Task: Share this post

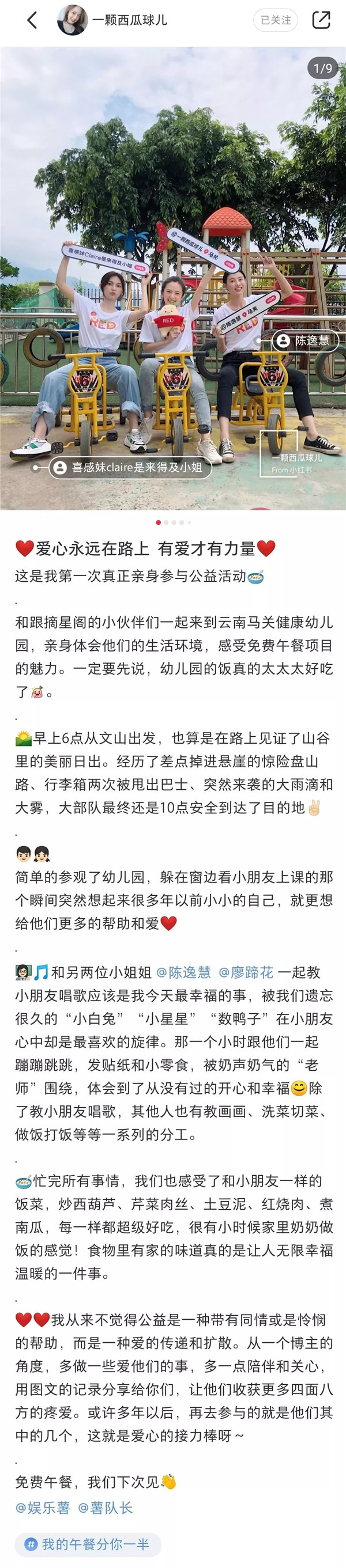Action: click(x=321, y=20)
